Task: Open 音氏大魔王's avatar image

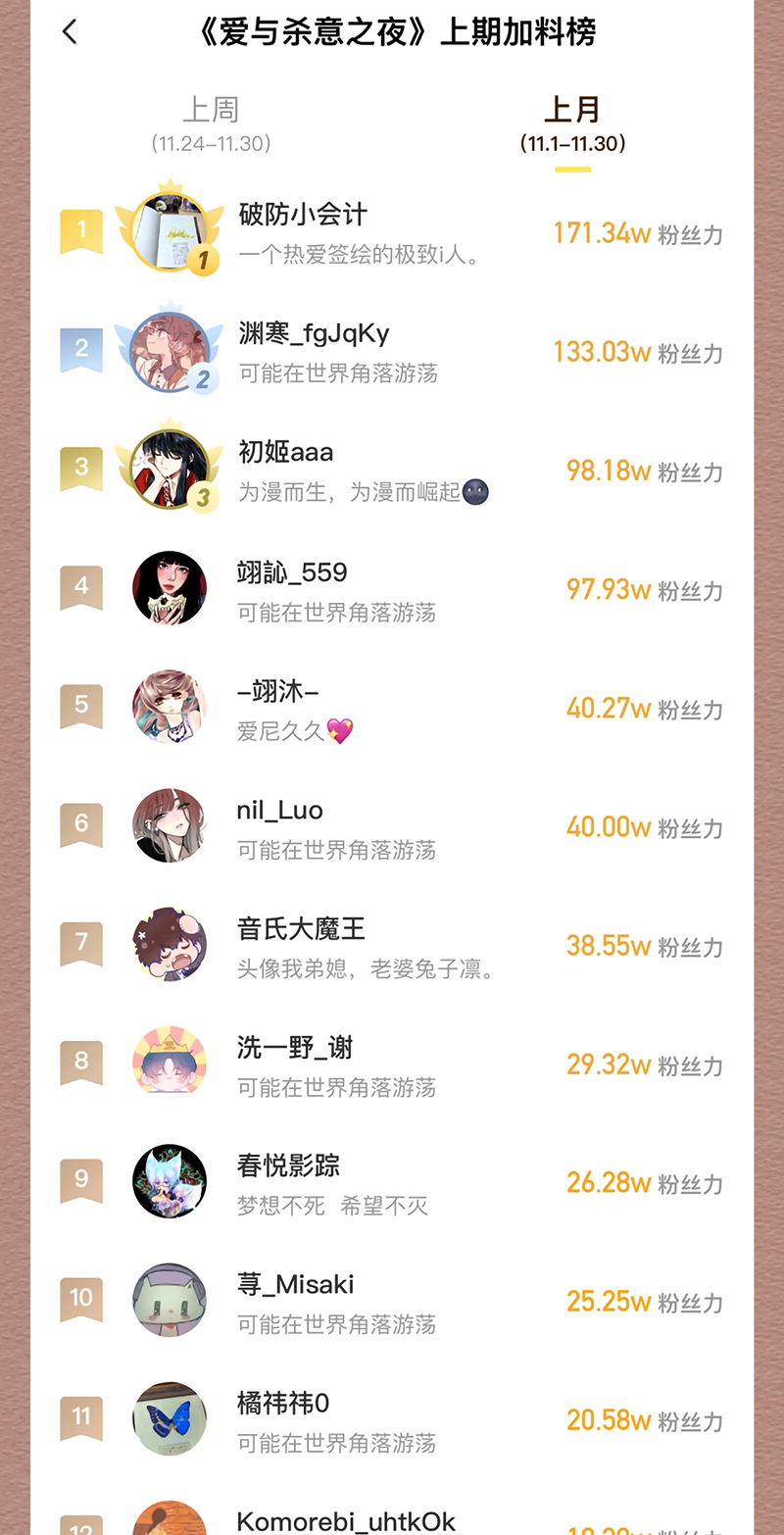Action: pos(169,944)
